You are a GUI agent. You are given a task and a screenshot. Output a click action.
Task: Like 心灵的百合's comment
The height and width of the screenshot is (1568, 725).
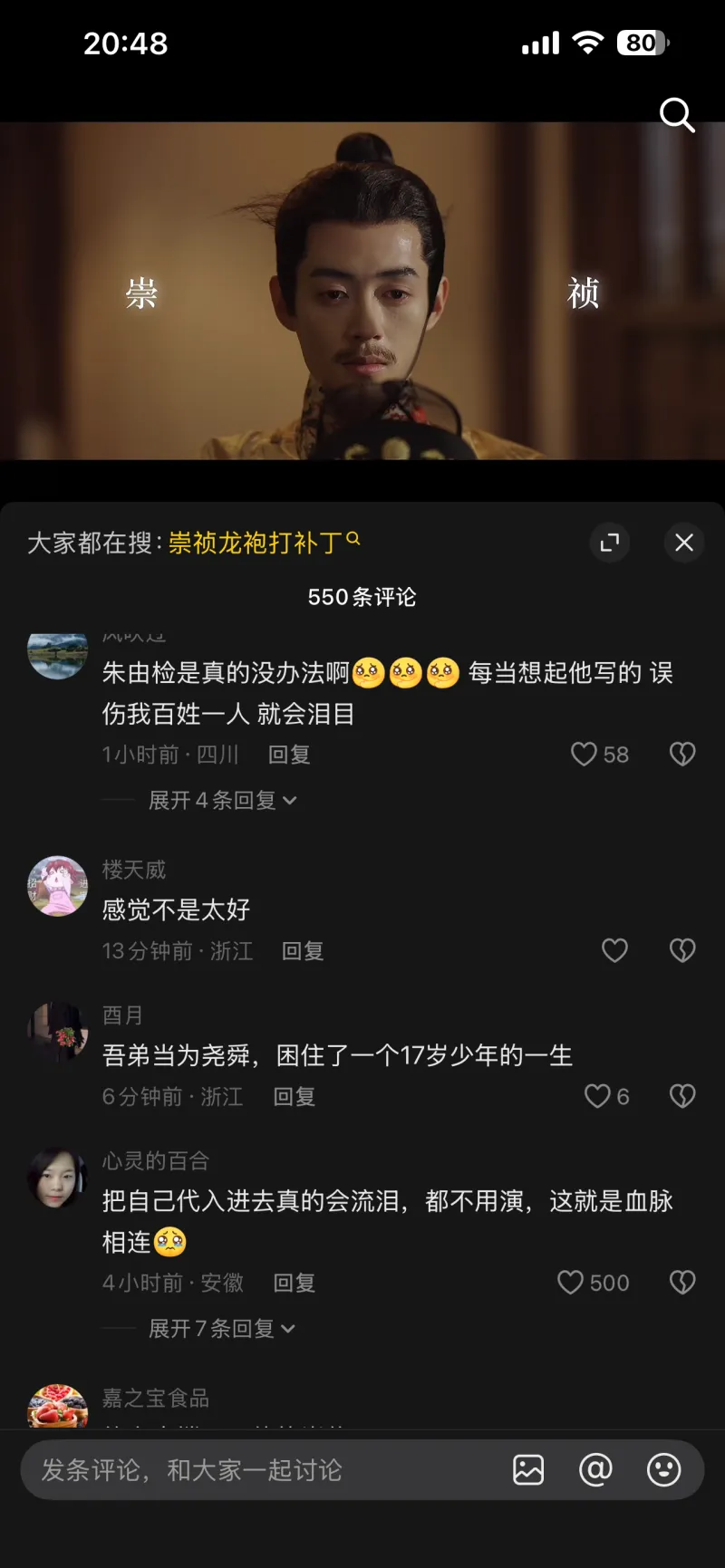[571, 1283]
